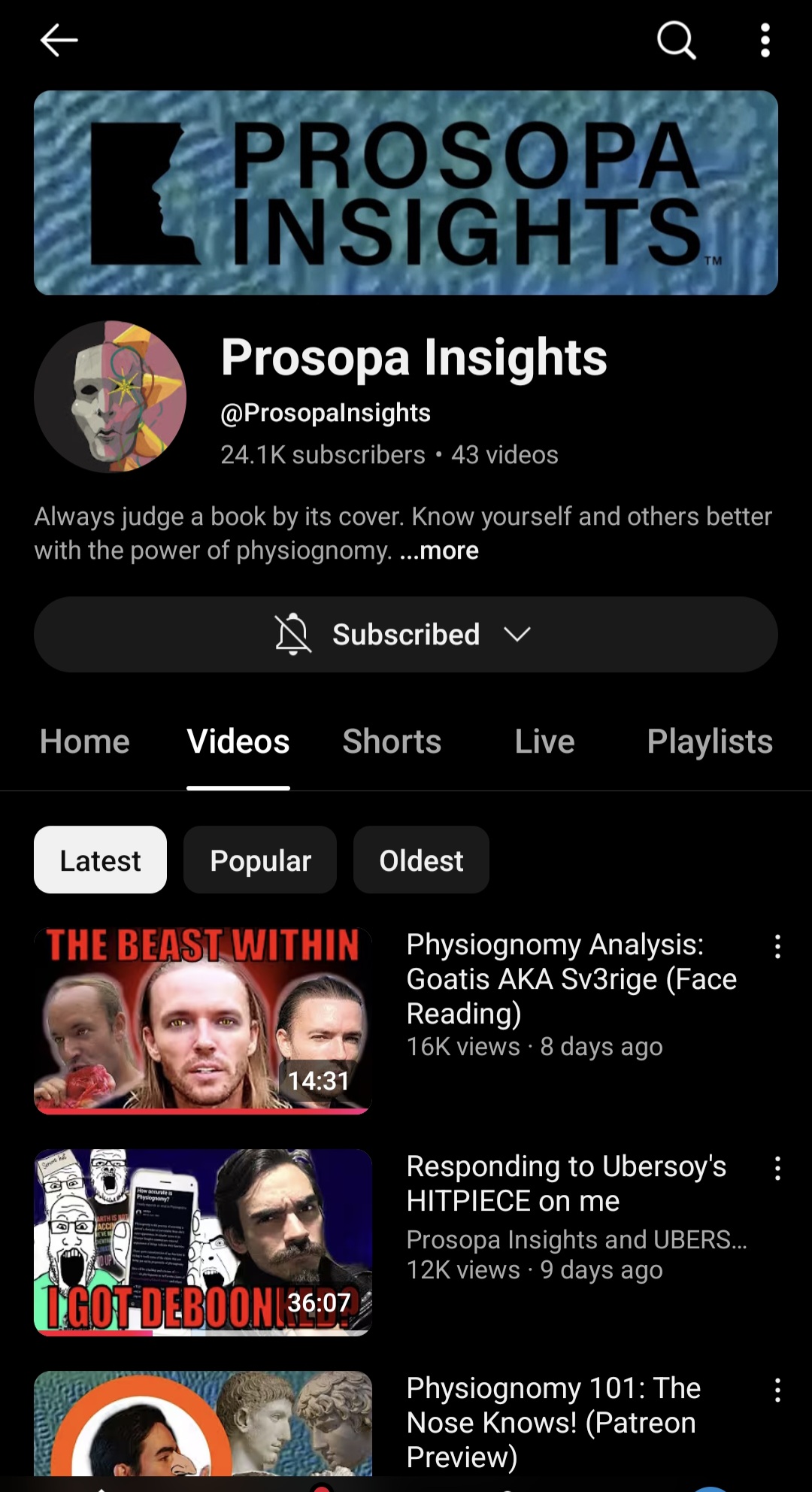Switch to the Live tab

click(x=544, y=741)
